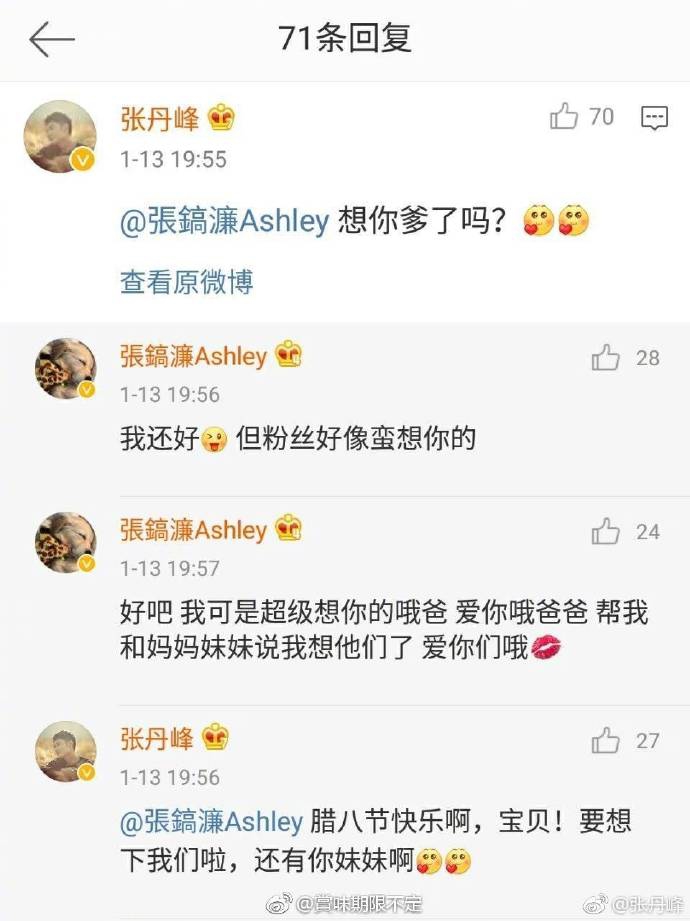This screenshot has height=921, width=690.
Task: Open 張鎬濂Ashley's avatar beside the 我还好 reply
Action: click(66, 369)
